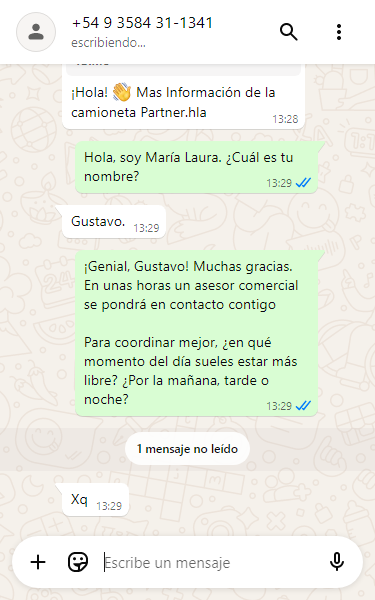Open the contact's profile picture
375x600 pixels.
coord(36,32)
